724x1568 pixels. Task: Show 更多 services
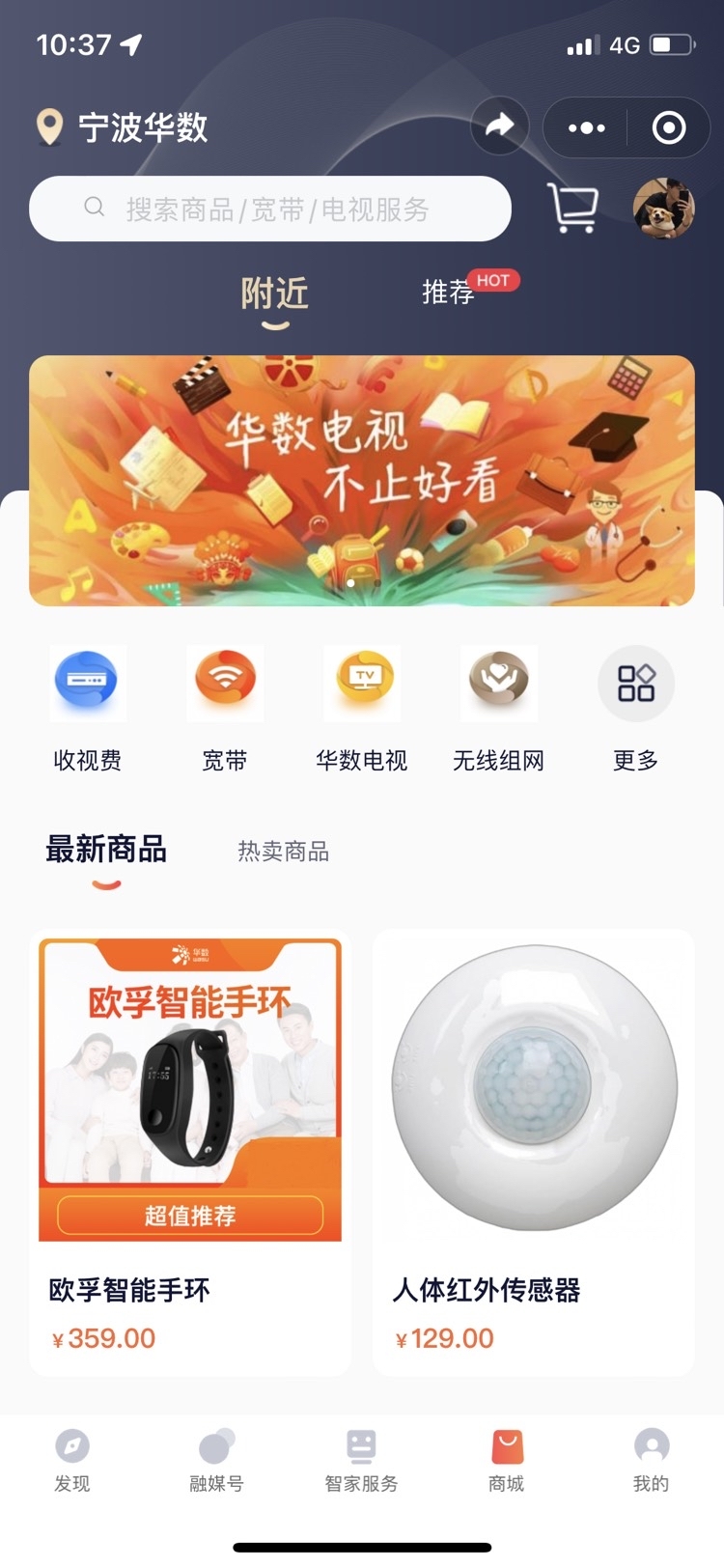coord(636,710)
